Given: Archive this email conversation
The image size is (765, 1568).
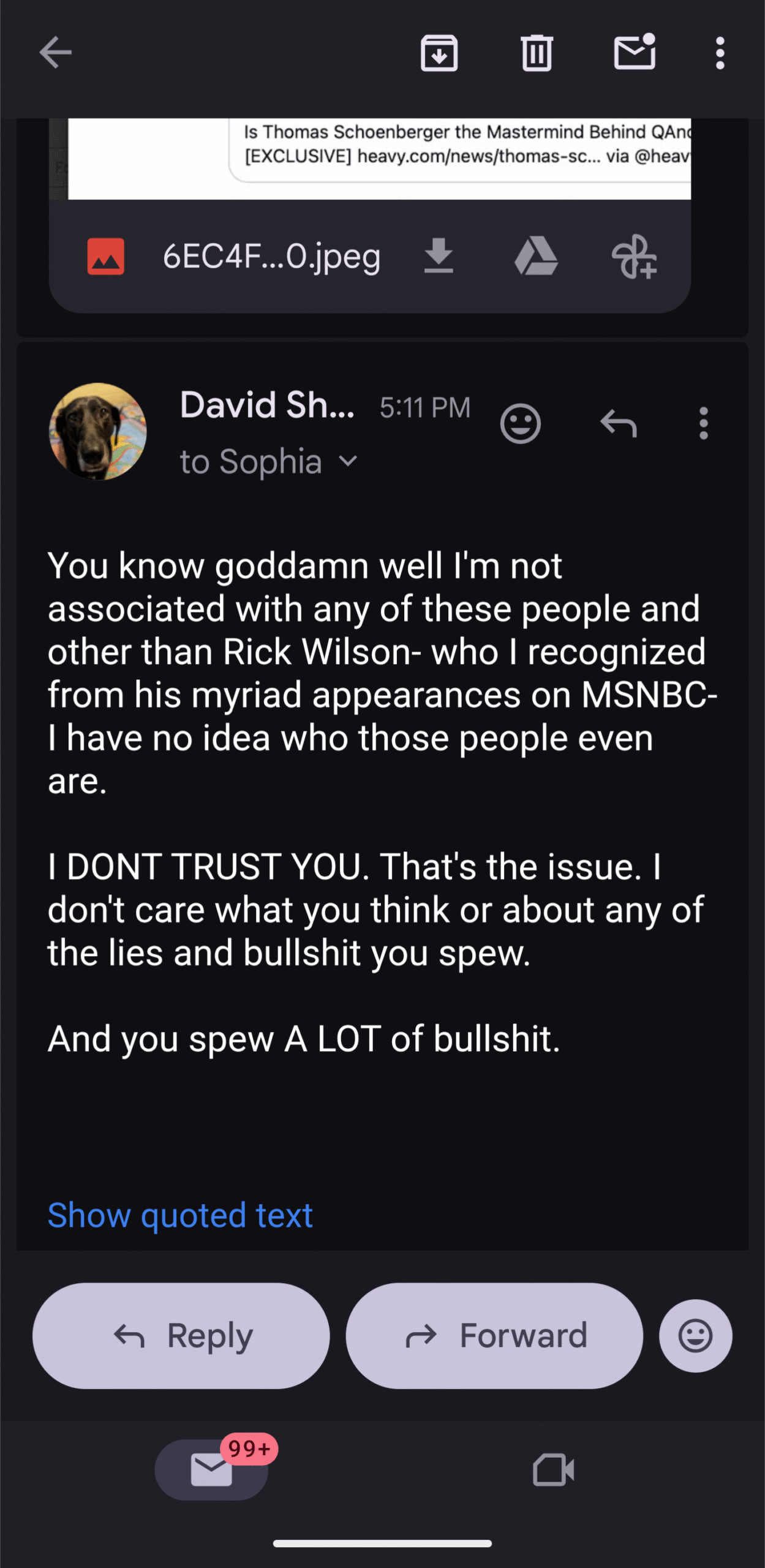Looking at the screenshot, I should [439, 53].
